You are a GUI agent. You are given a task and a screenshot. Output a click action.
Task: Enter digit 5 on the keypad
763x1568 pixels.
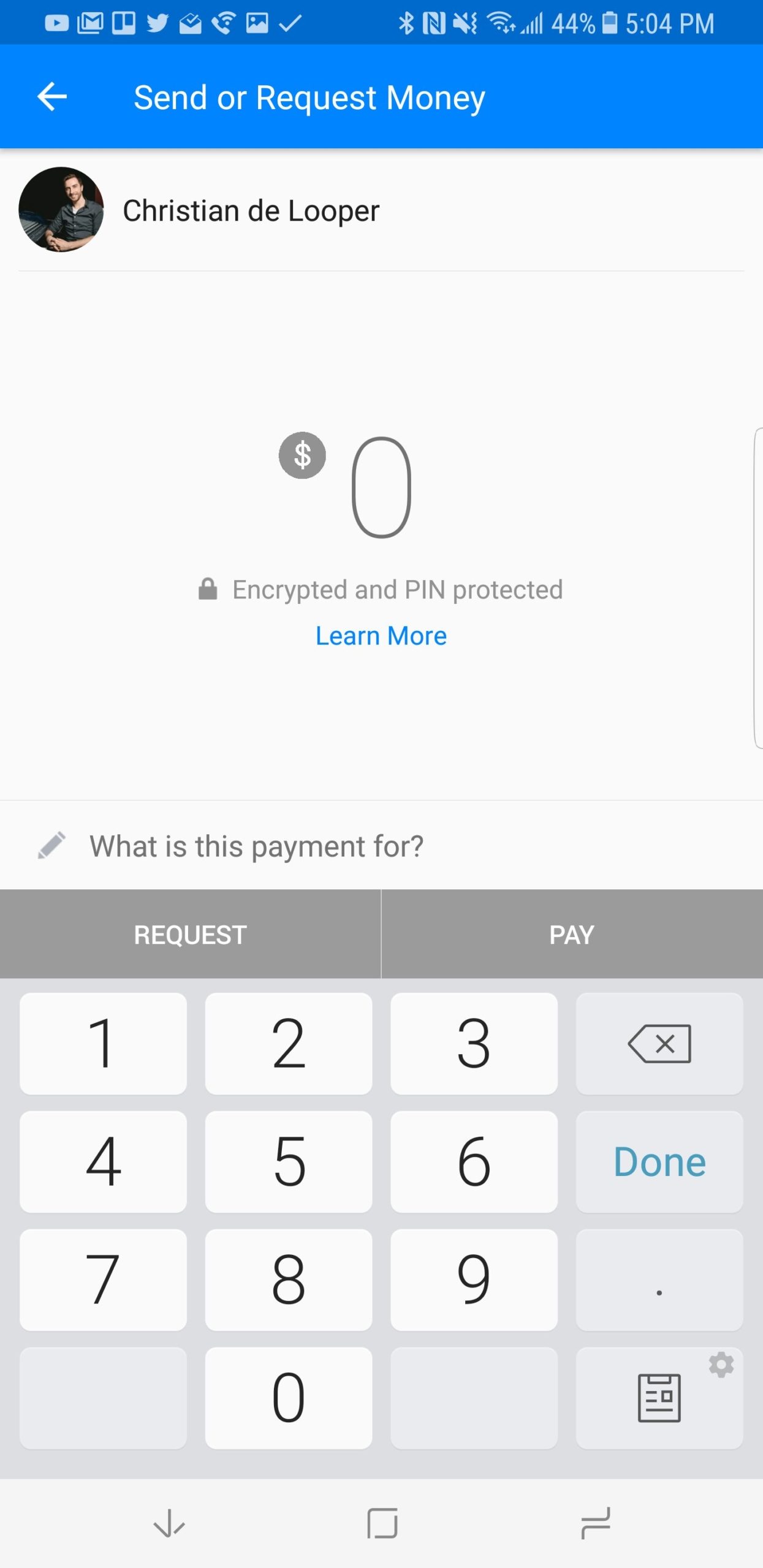coord(289,1162)
